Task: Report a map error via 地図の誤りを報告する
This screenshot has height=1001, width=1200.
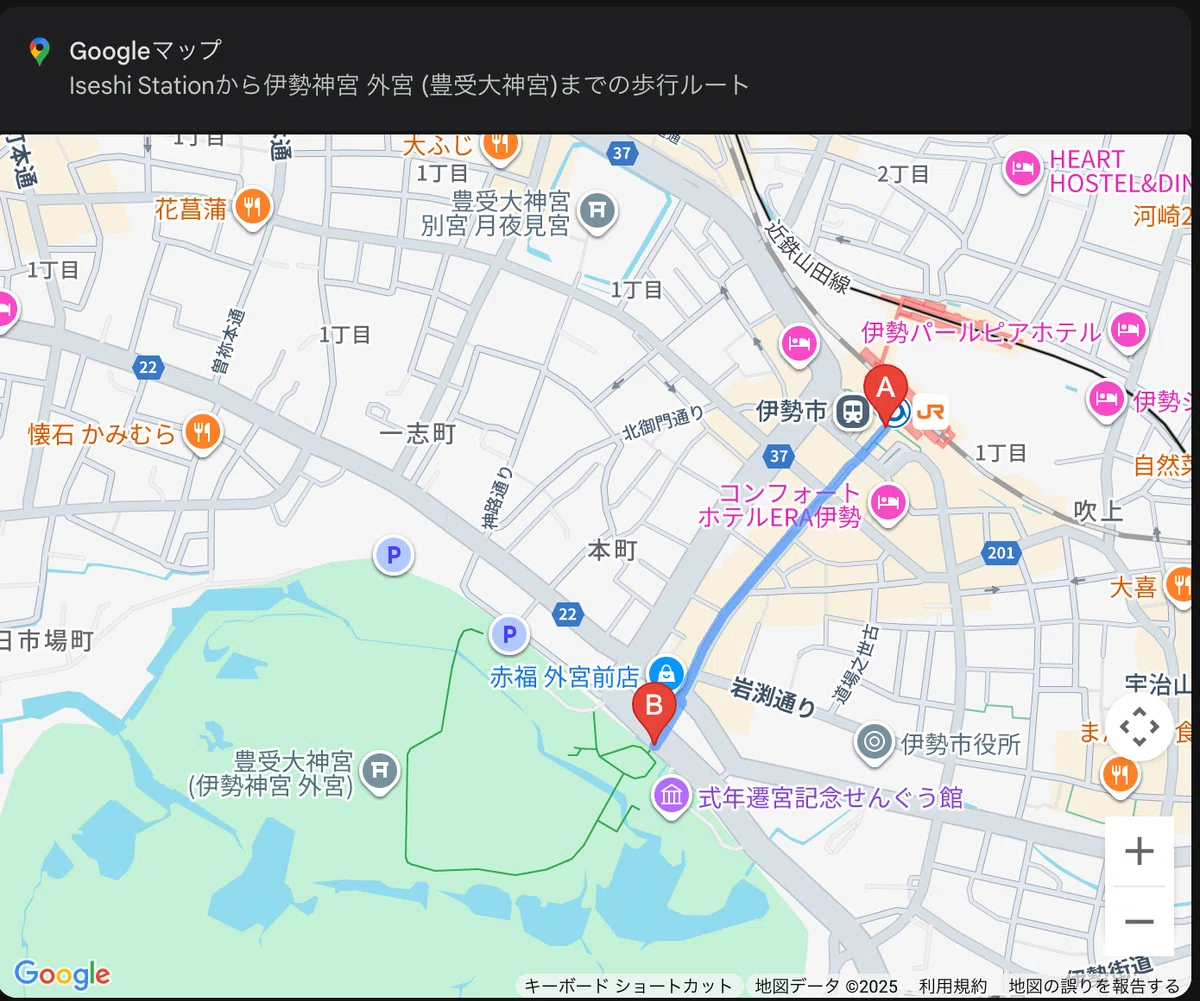Action: (1094, 986)
